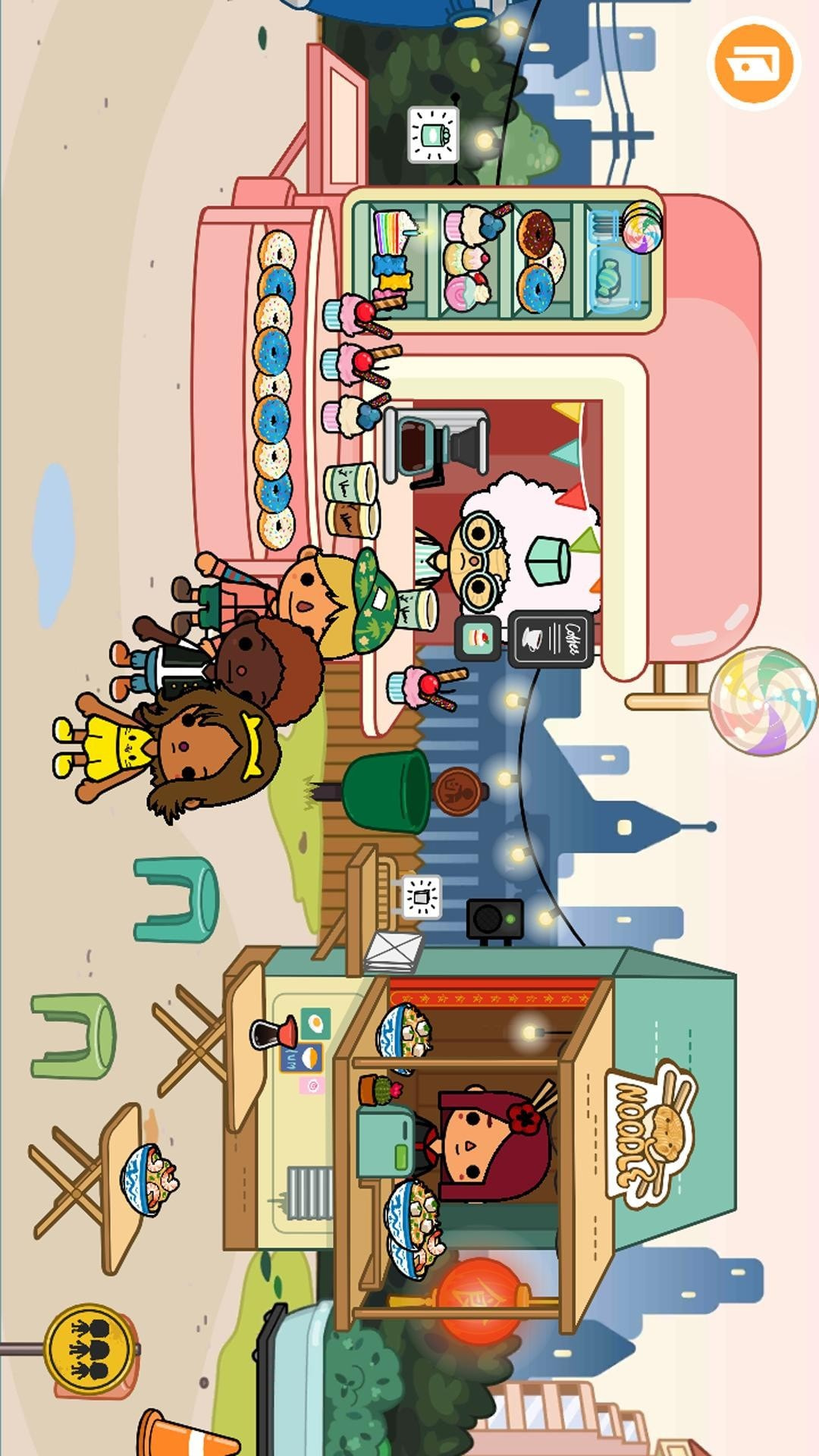Toggle the light switch beside the noodle stand
Viewport: 819px width, 1456px height.
tap(422, 896)
